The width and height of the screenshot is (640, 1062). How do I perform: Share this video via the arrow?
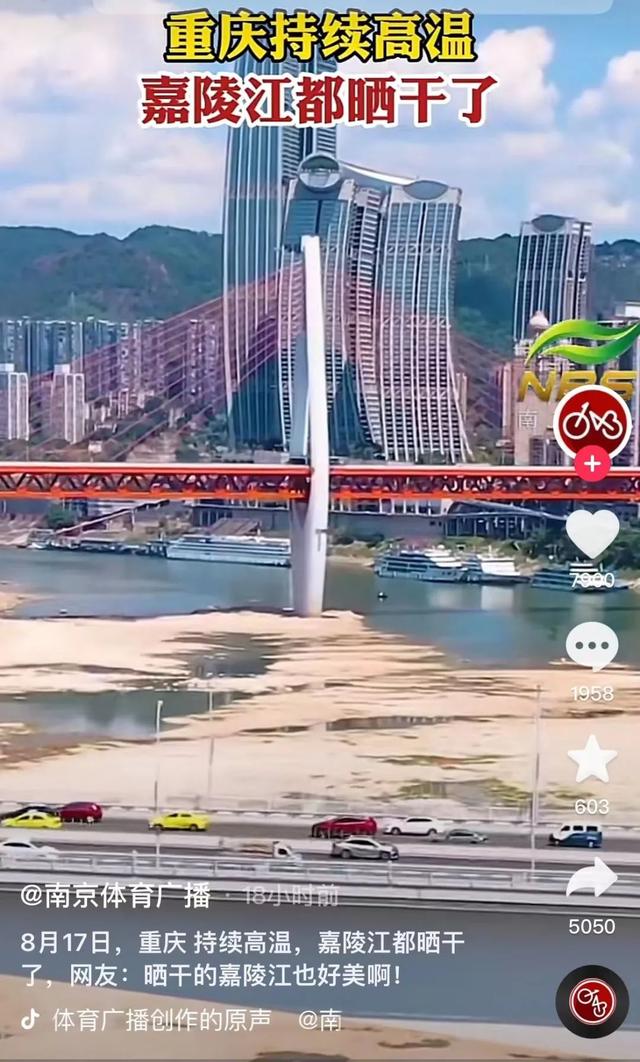(x=592, y=878)
